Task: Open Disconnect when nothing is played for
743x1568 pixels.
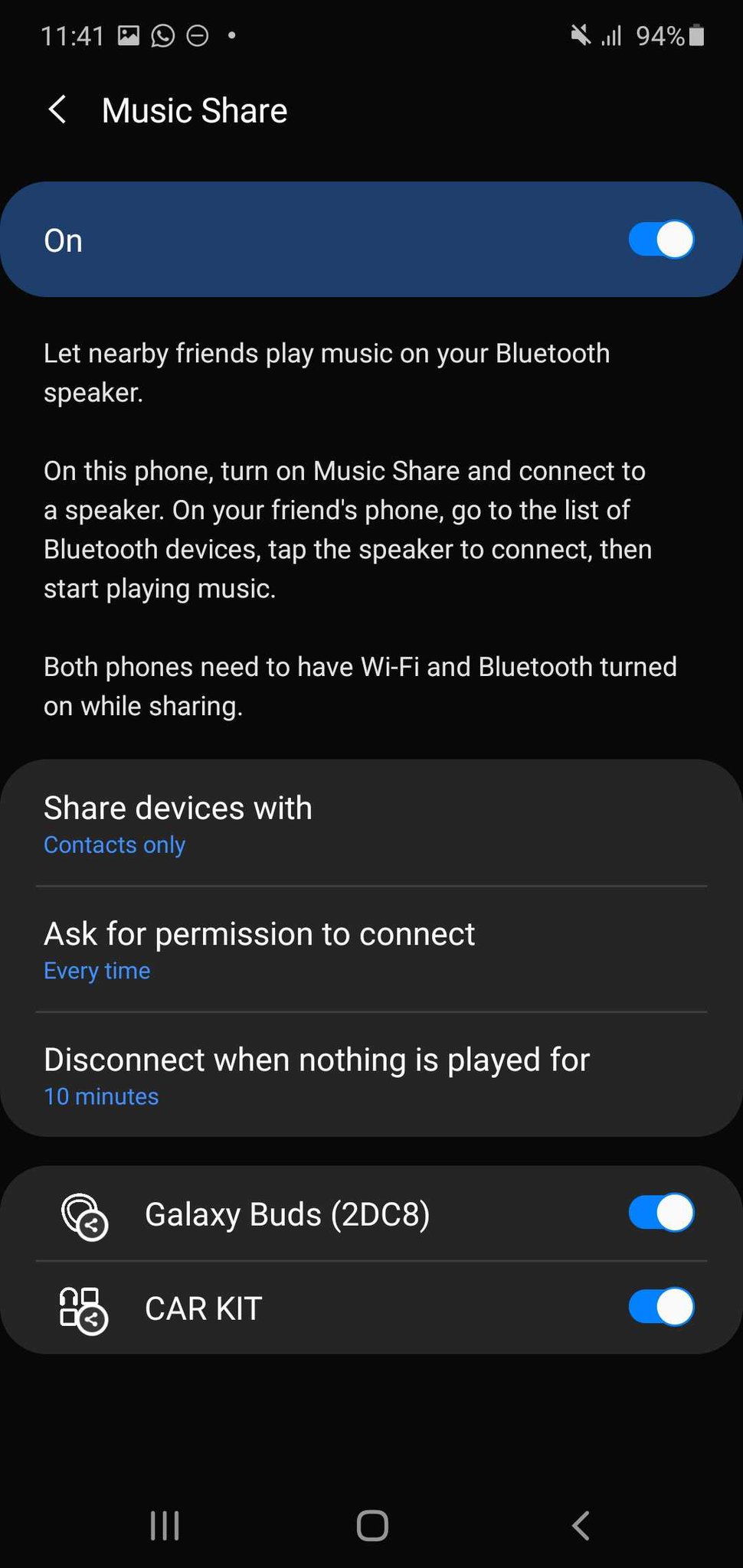Action: click(x=371, y=1075)
